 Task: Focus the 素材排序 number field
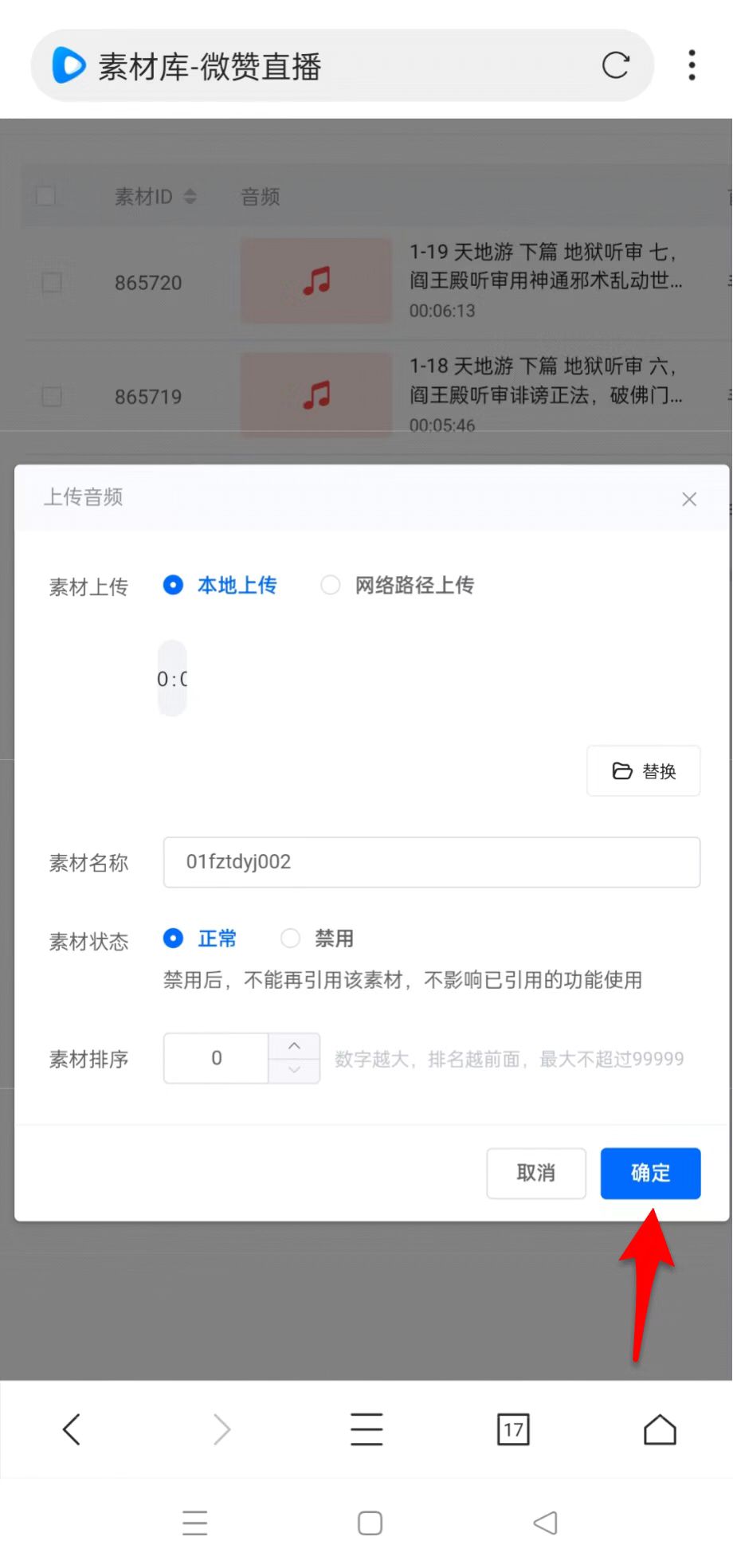tap(216, 1058)
